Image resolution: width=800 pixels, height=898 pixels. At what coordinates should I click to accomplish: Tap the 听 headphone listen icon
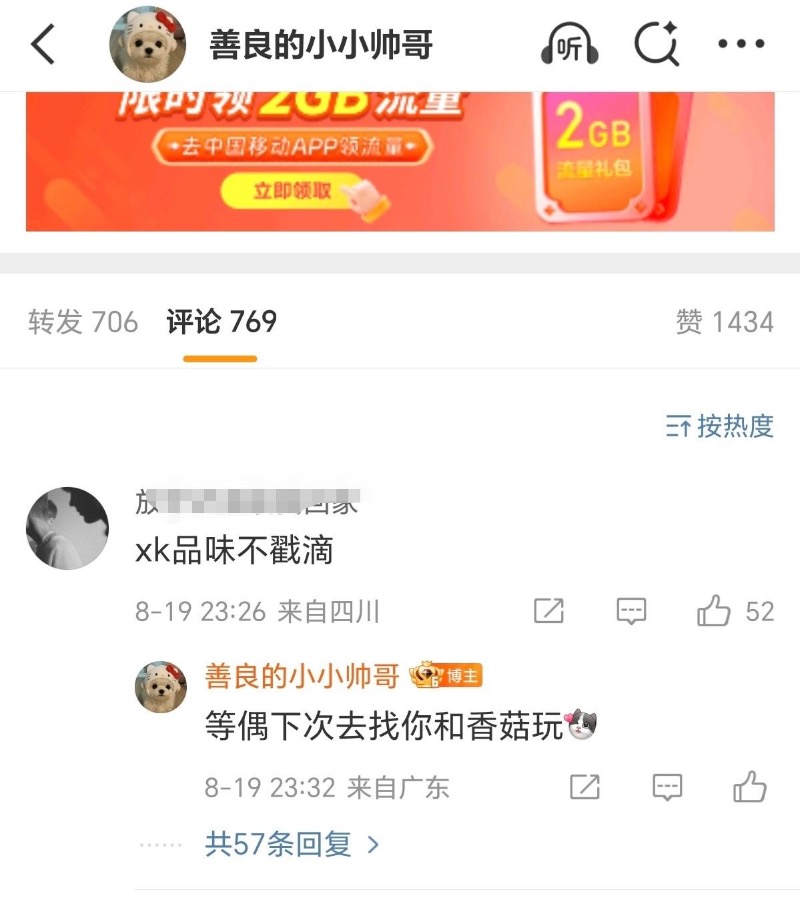[570, 45]
